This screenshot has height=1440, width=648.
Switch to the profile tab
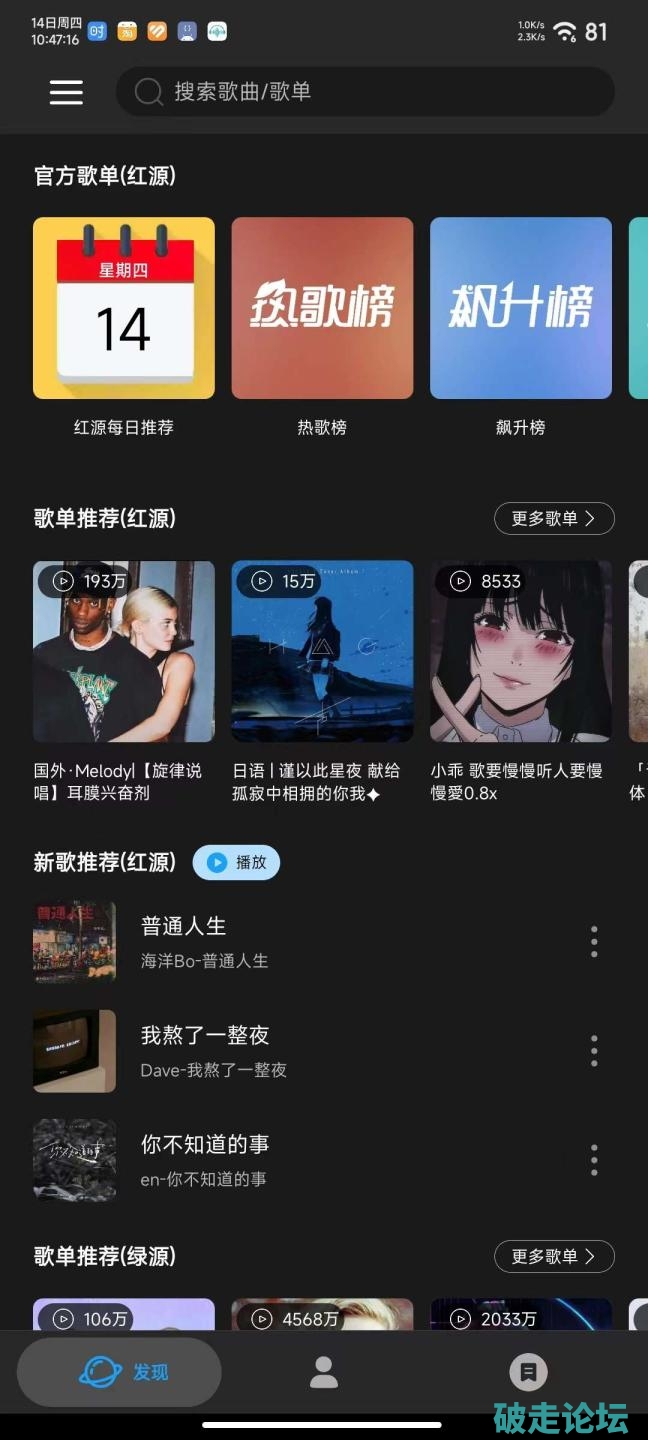(324, 1372)
